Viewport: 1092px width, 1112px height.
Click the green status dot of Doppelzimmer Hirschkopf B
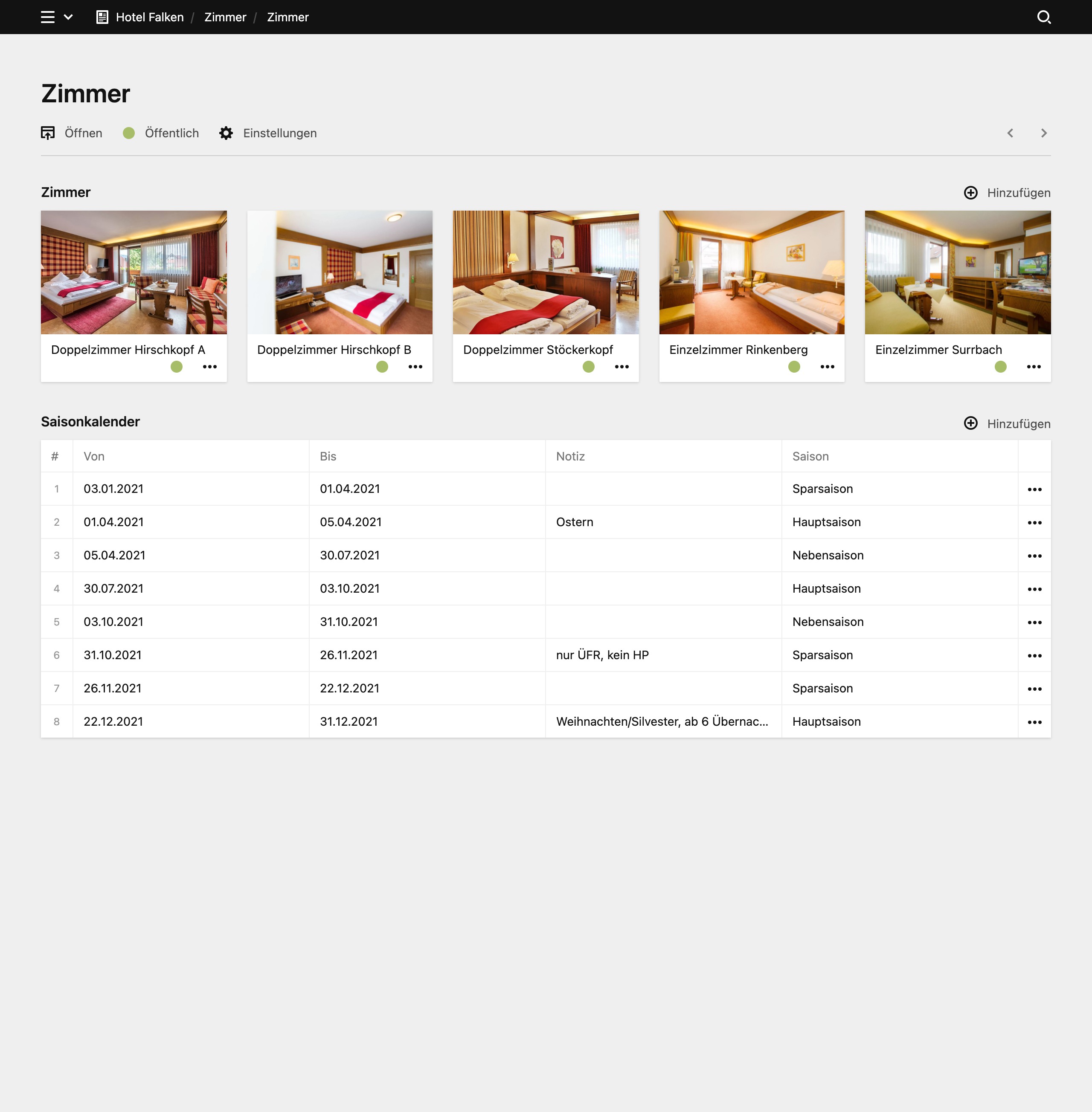pyautogui.click(x=382, y=366)
